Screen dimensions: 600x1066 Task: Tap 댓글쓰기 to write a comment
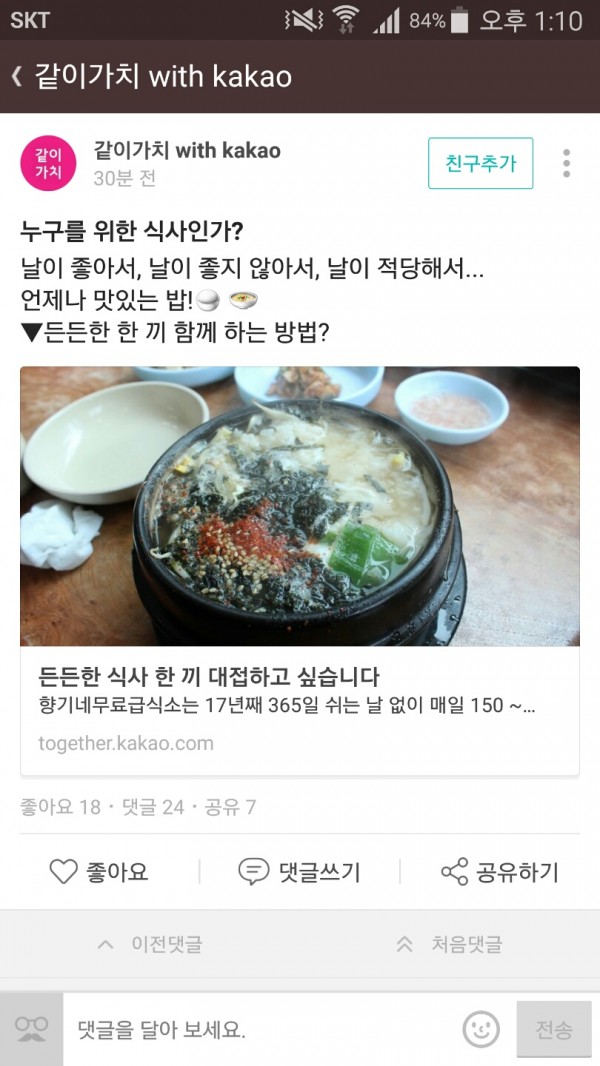click(x=299, y=872)
